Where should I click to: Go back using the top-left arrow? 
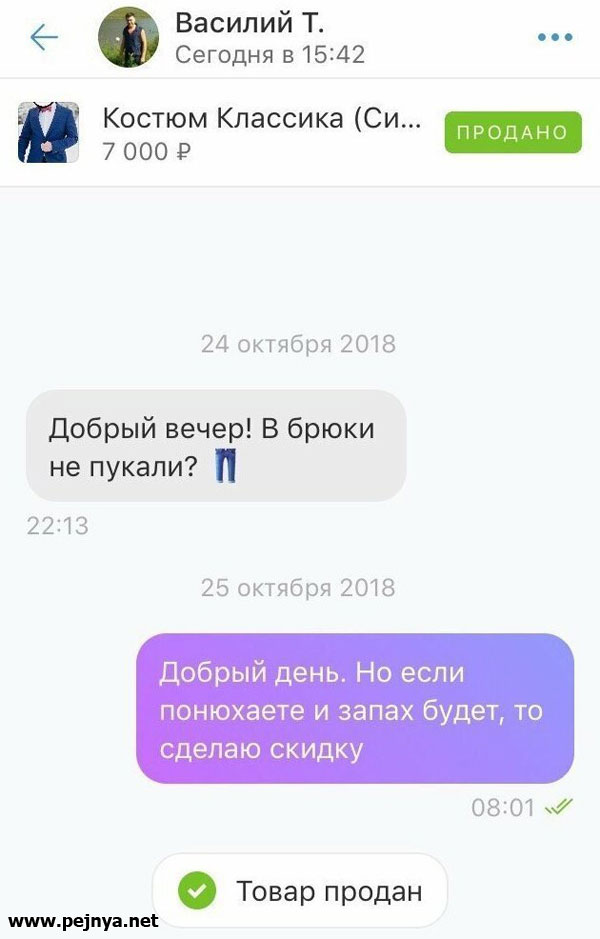(x=44, y=38)
